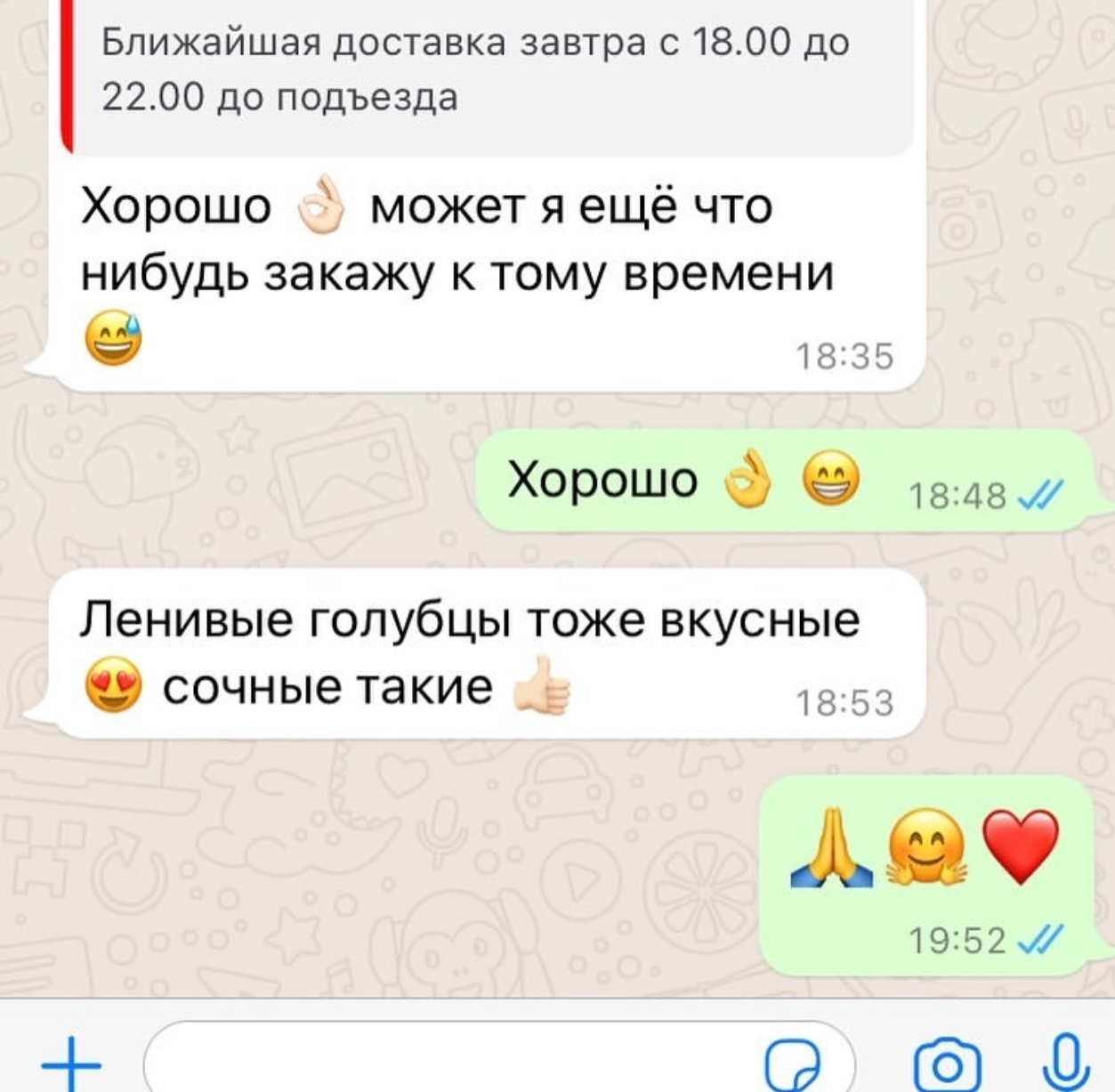Tap the plus attach button
The width and height of the screenshot is (1115, 1092).
coord(72,1063)
